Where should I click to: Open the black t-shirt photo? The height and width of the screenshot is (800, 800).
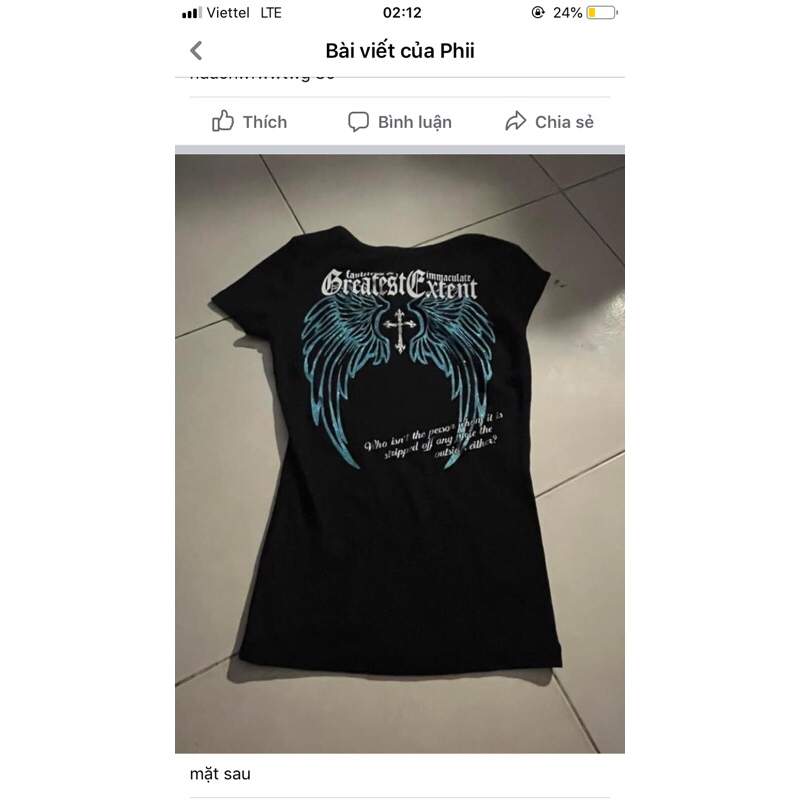[x=400, y=452]
